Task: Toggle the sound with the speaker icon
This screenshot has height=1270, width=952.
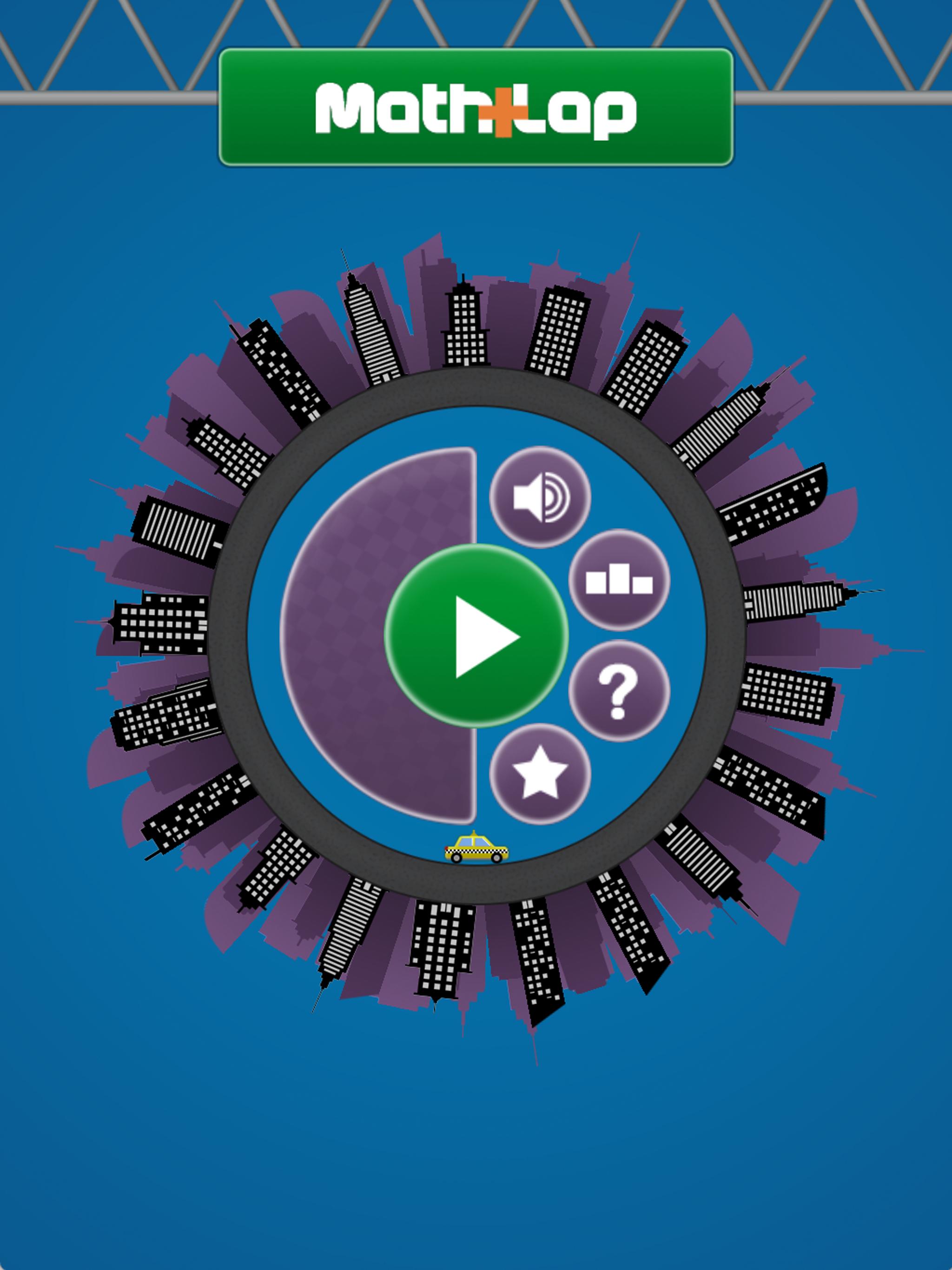Action: pos(540,496)
